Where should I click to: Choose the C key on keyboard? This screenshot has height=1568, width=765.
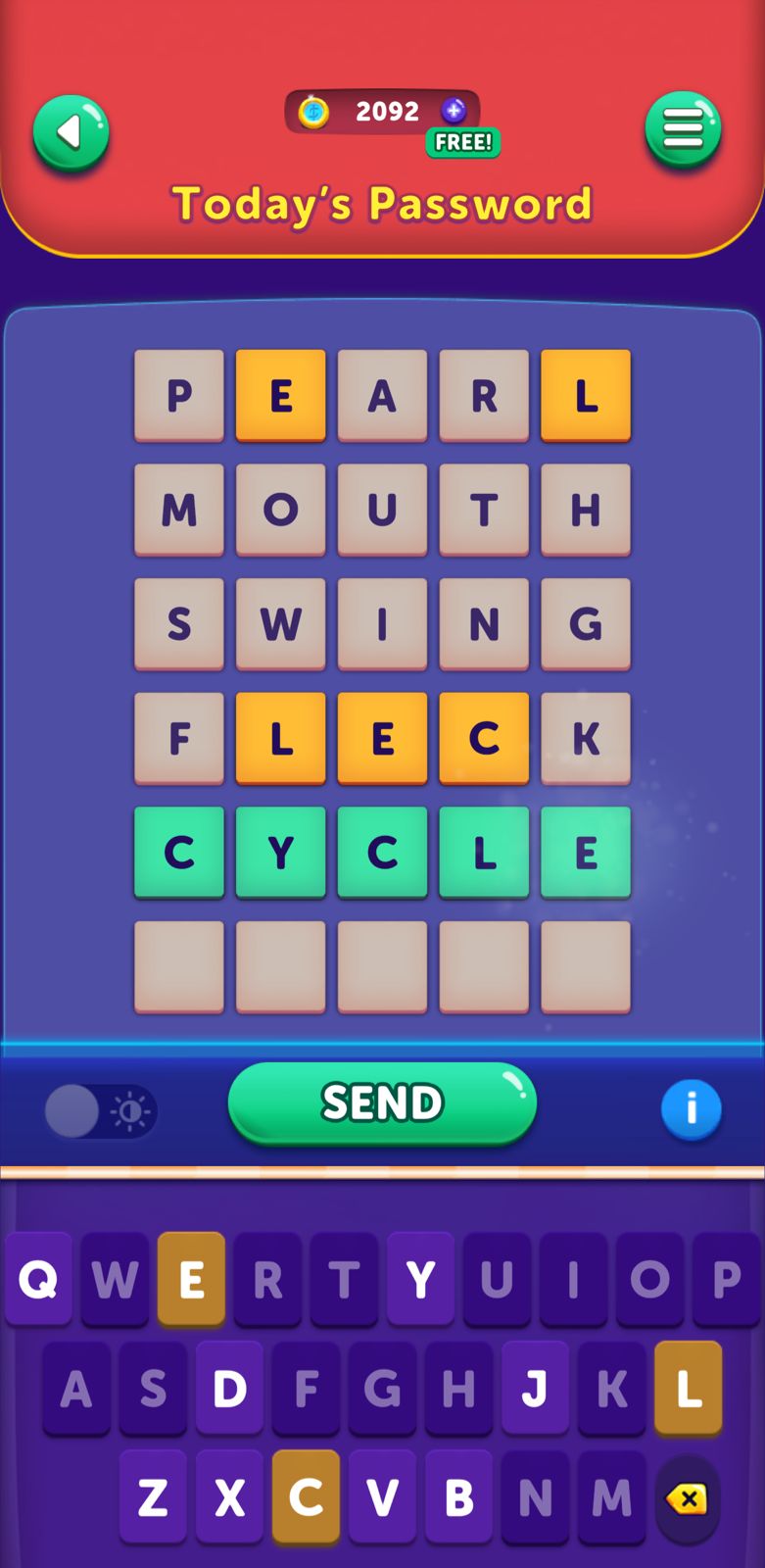306,1496
